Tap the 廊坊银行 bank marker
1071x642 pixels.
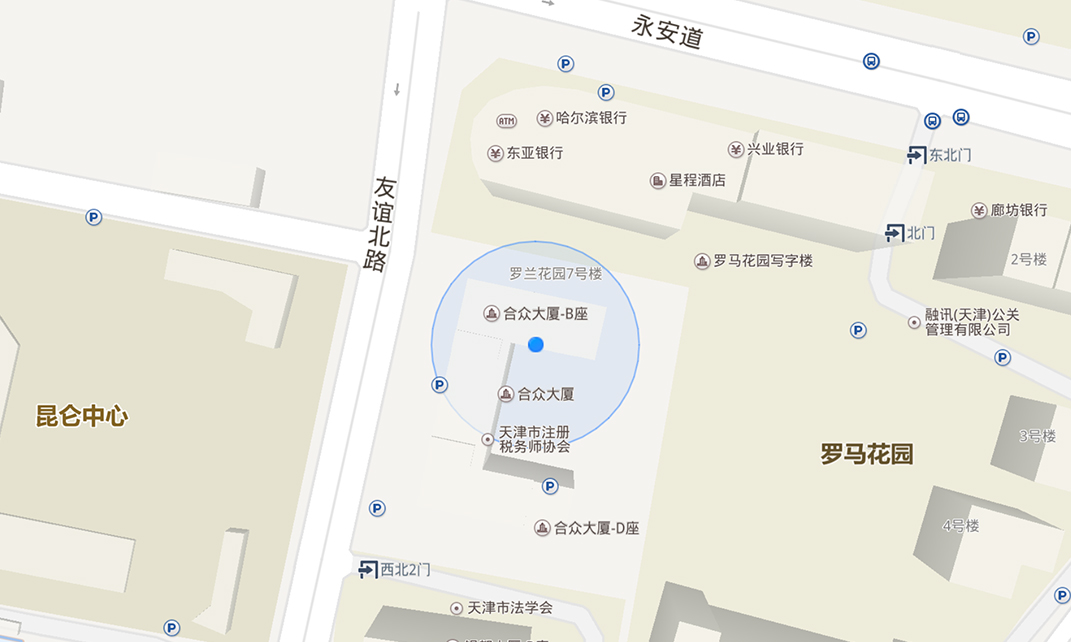click(979, 210)
